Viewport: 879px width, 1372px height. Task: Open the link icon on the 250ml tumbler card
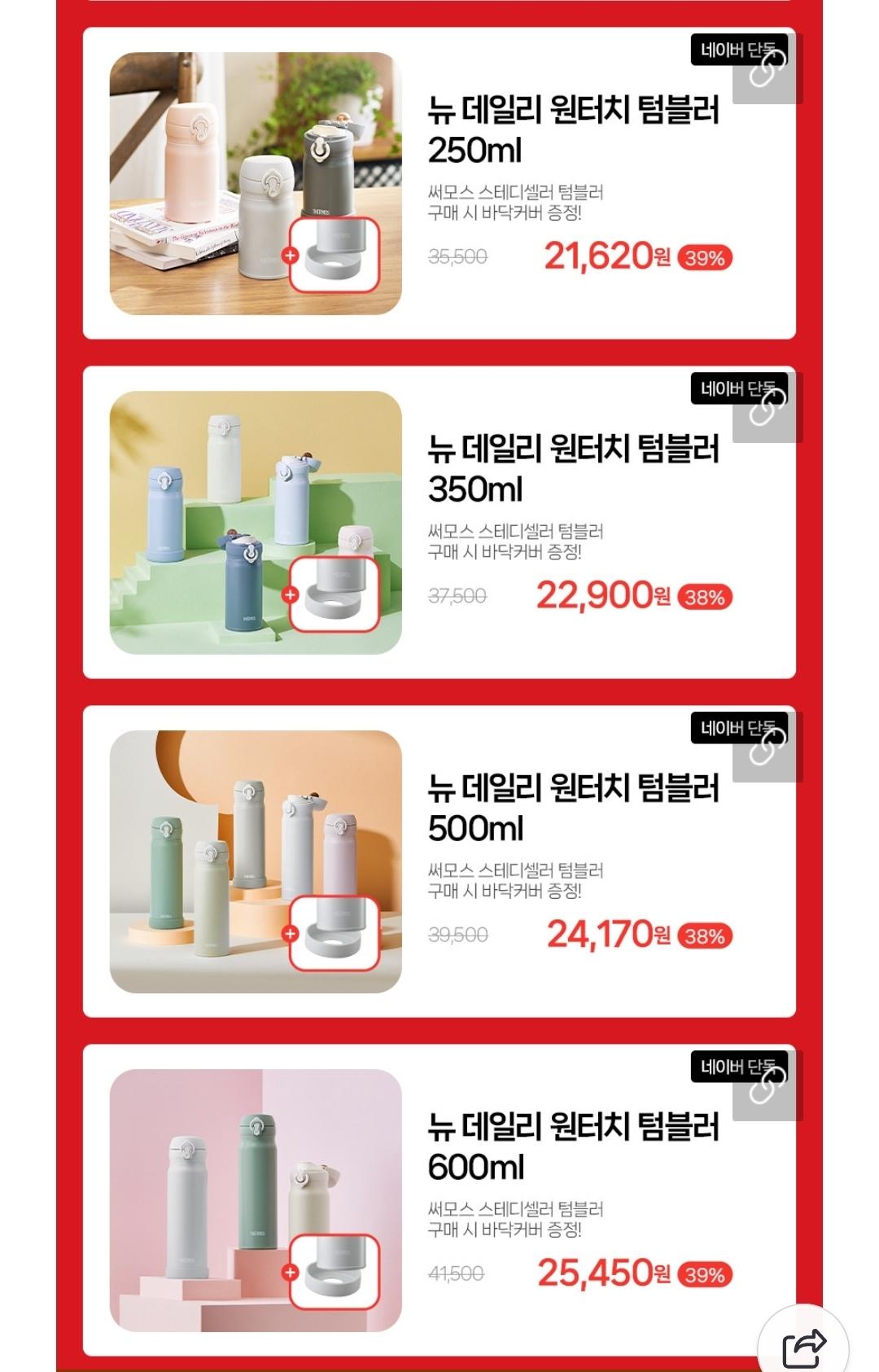coord(765,72)
